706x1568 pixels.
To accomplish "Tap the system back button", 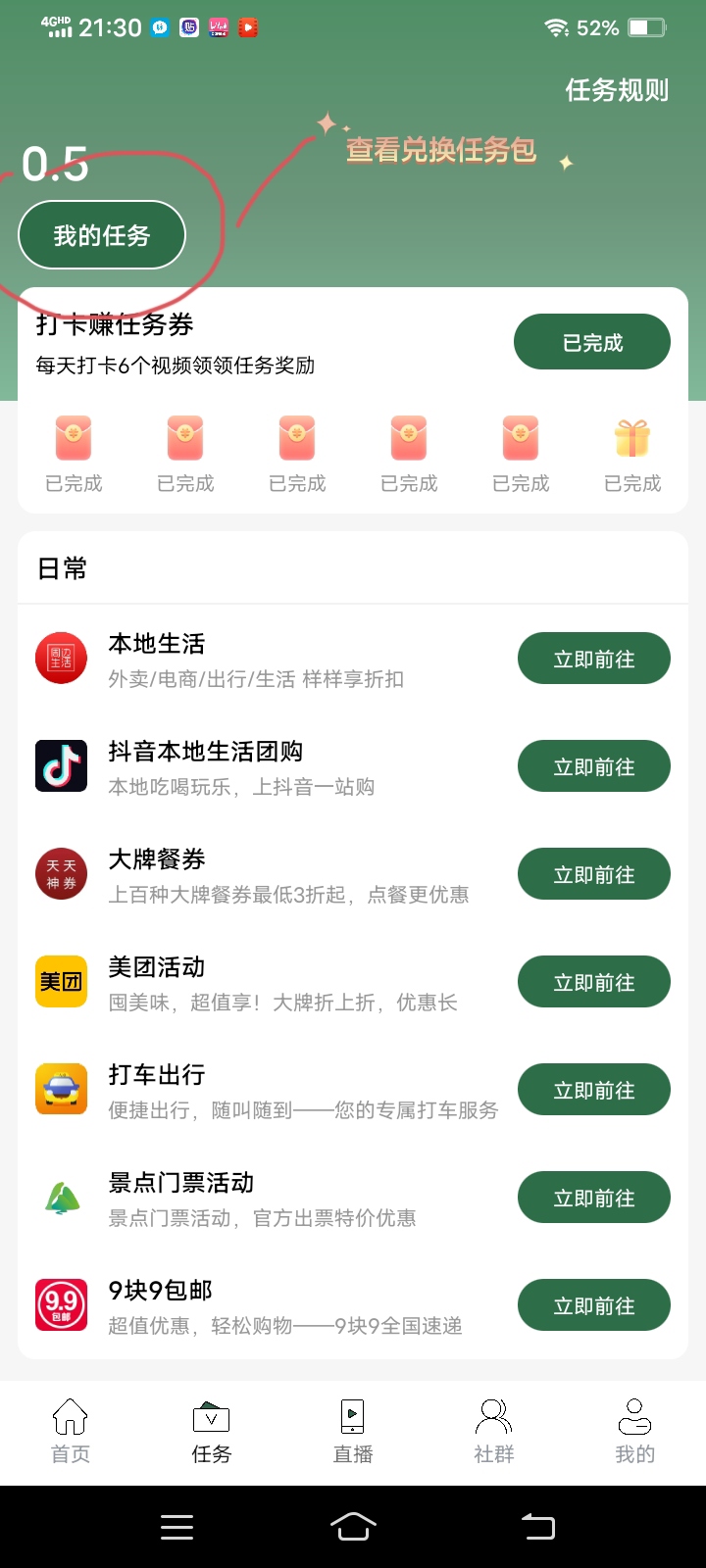I will pyautogui.click(x=537, y=1526).
